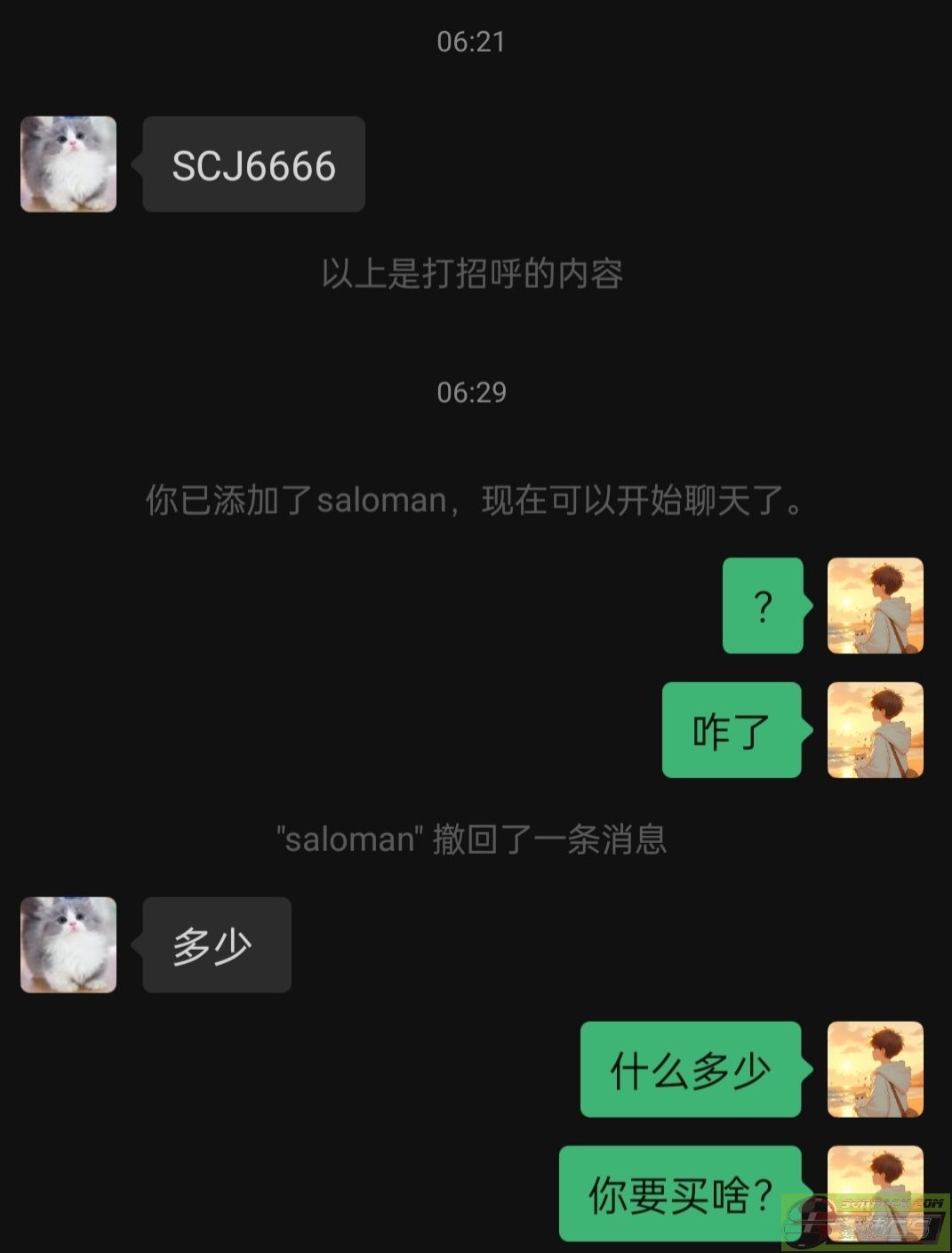This screenshot has height=1253, width=952.
Task: Tap my avatar beside the ? message
Action: 875,606
